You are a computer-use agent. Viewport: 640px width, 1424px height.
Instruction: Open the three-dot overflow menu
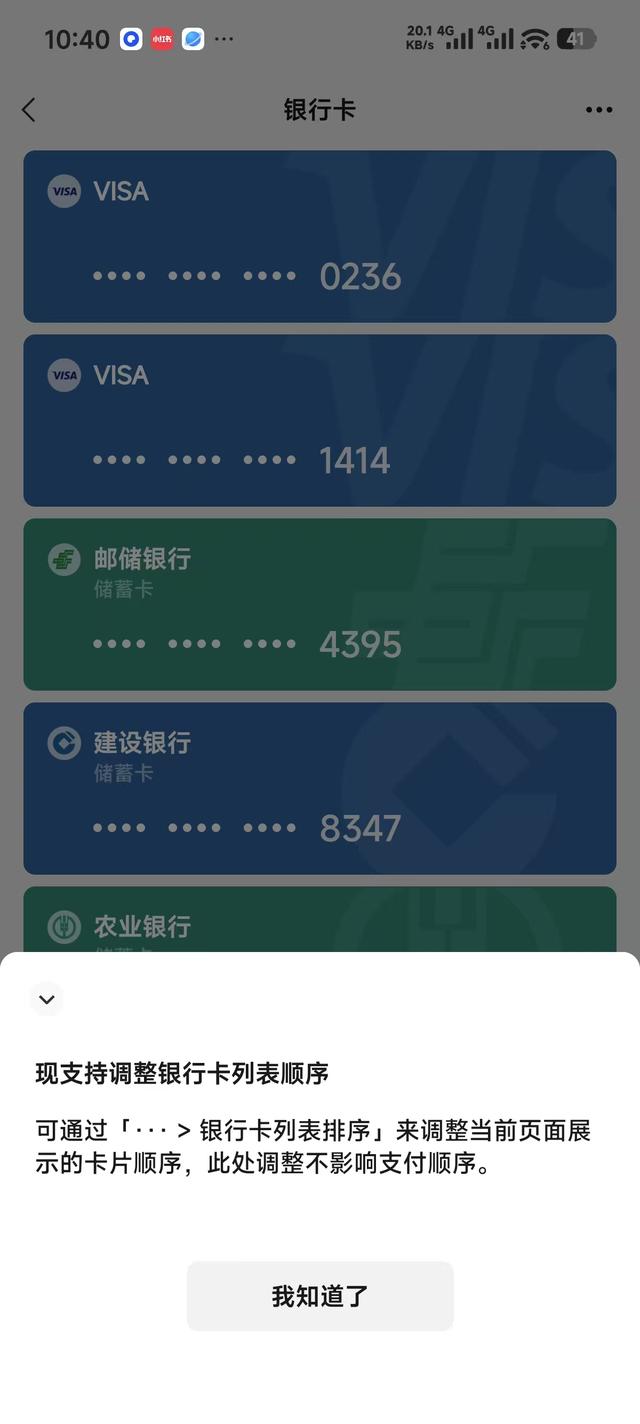click(x=598, y=110)
